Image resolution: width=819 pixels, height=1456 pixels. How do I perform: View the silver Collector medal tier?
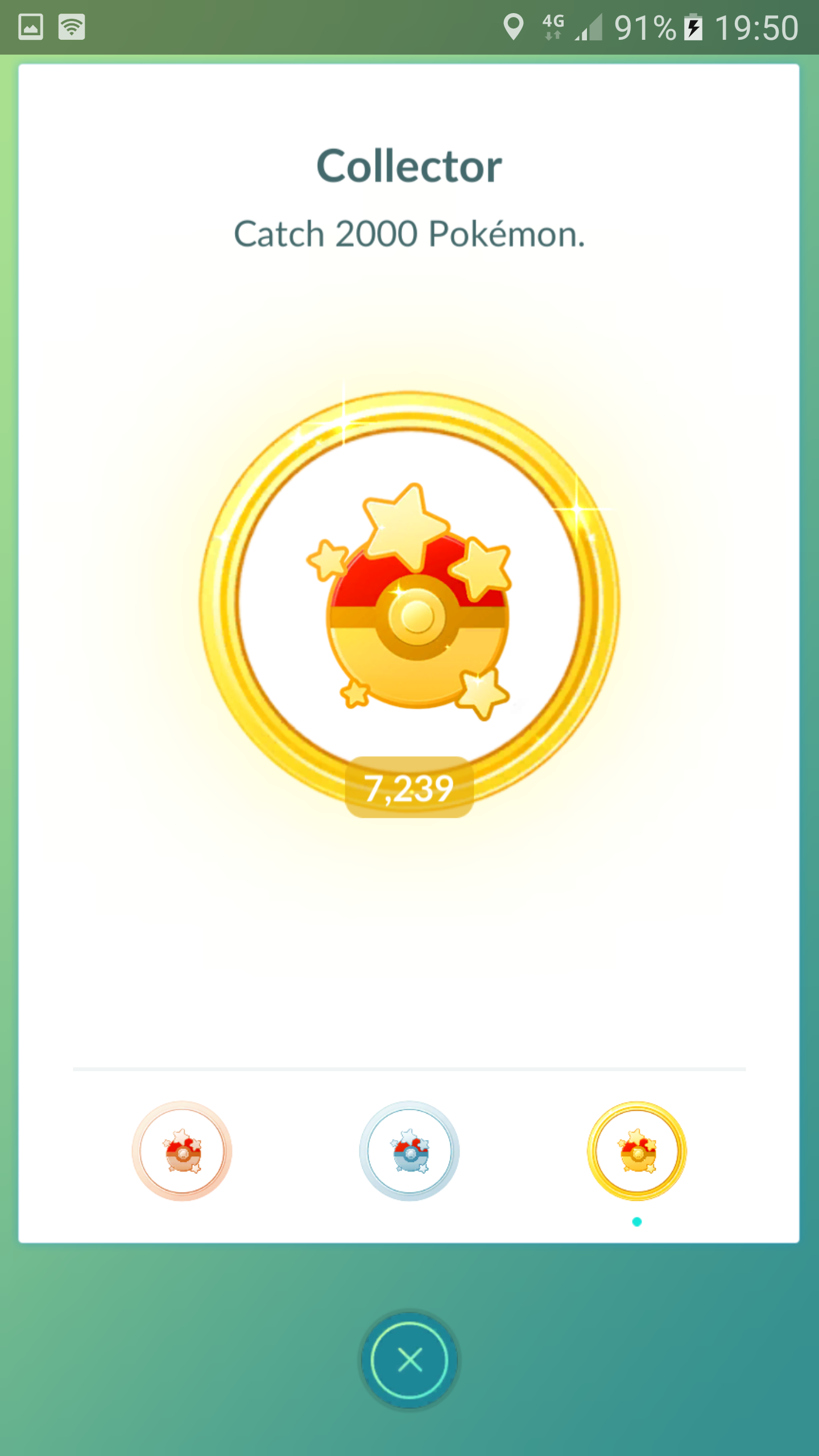pyautogui.click(x=409, y=1151)
